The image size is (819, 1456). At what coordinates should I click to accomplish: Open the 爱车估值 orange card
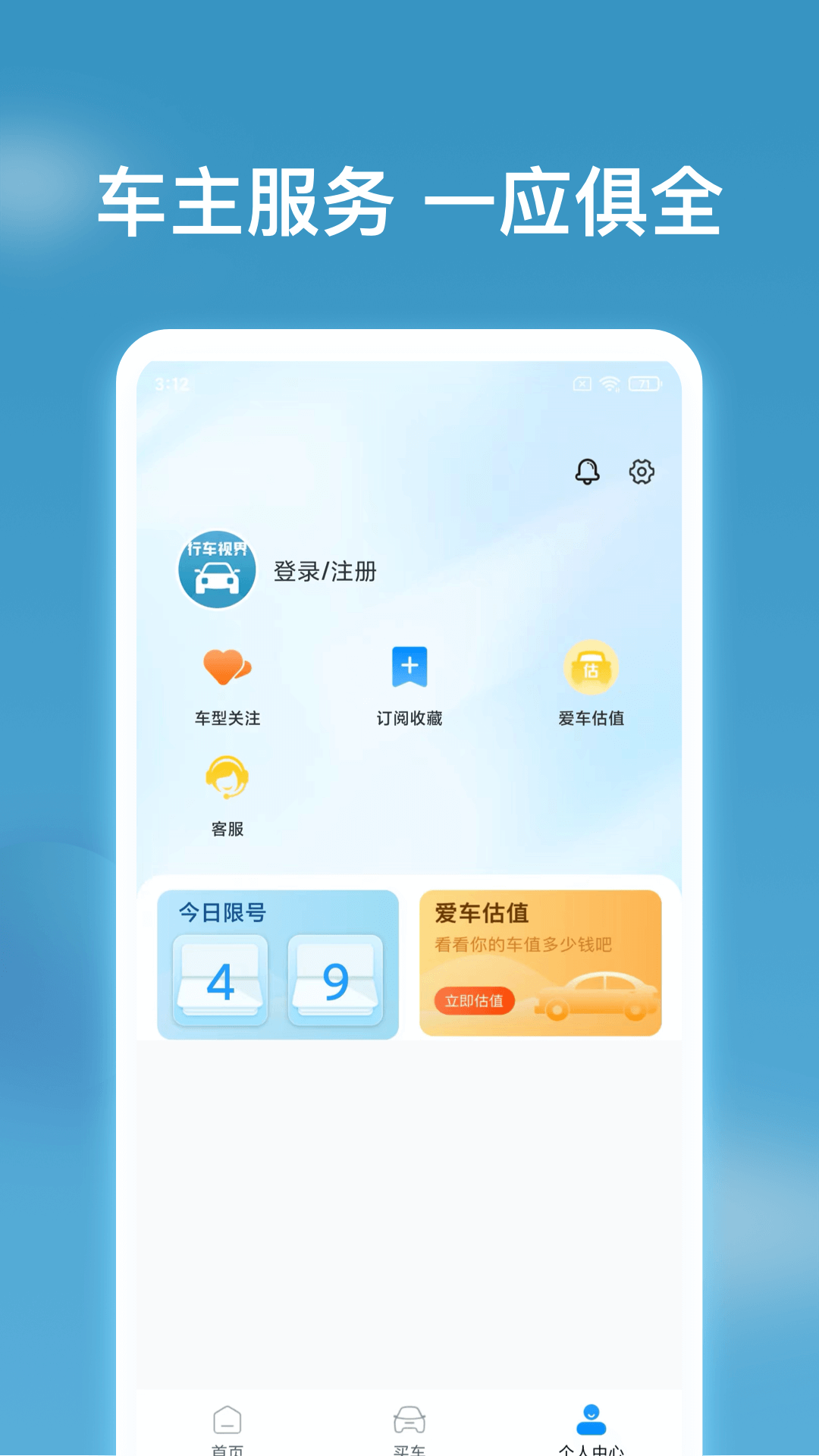point(541,960)
